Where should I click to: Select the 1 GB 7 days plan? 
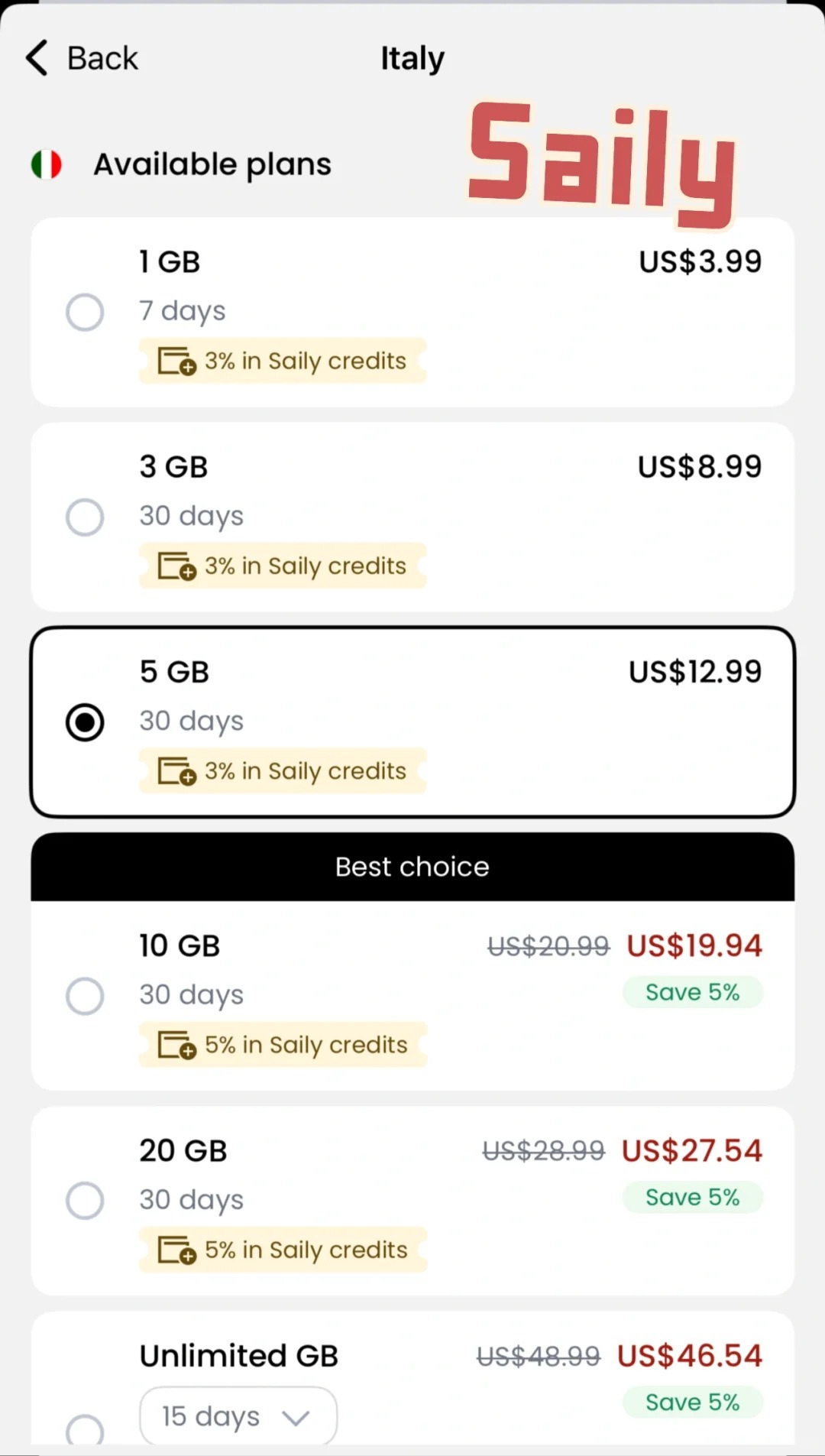click(412, 312)
